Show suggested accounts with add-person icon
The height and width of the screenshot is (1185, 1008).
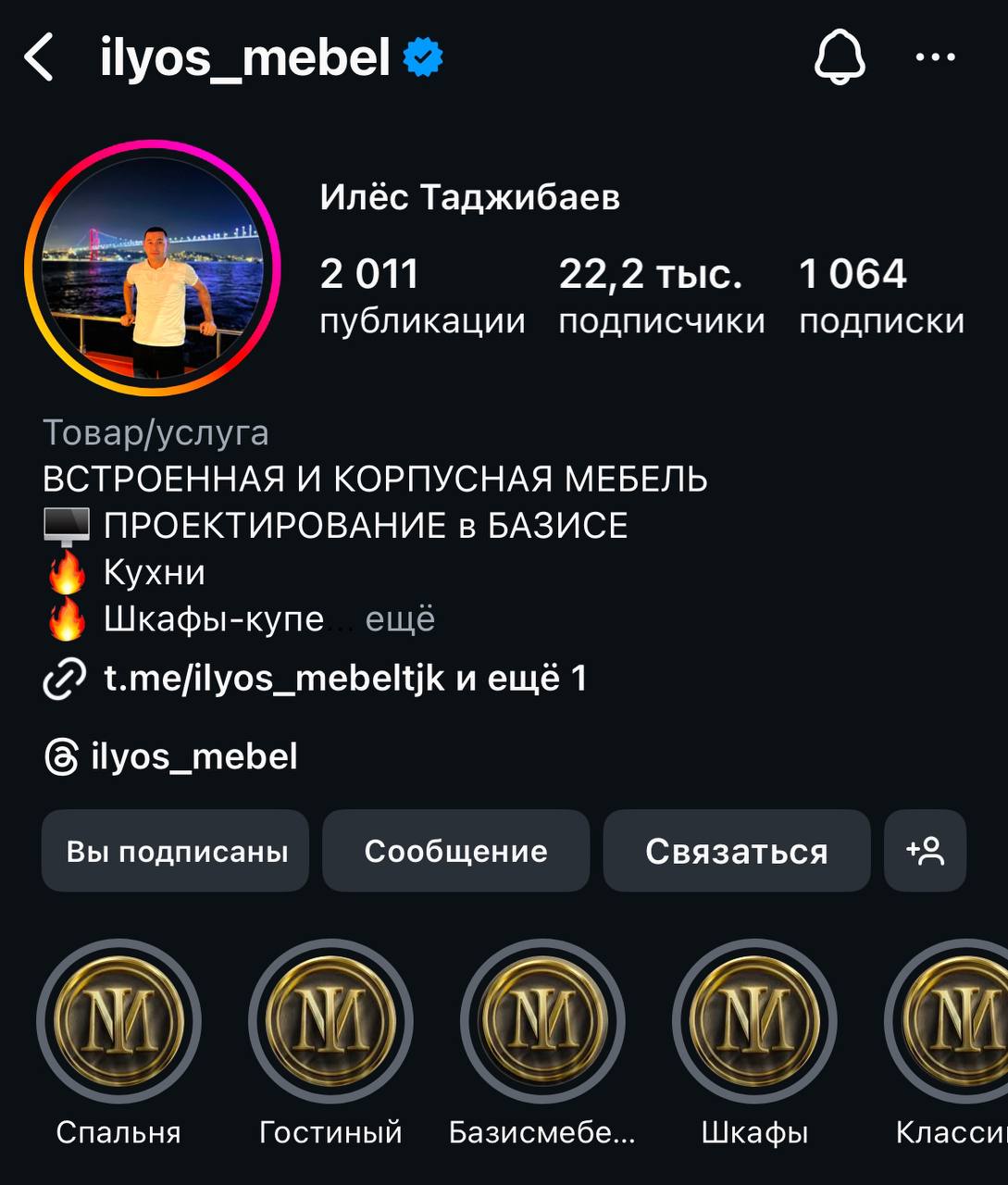[x=925, y=851]
